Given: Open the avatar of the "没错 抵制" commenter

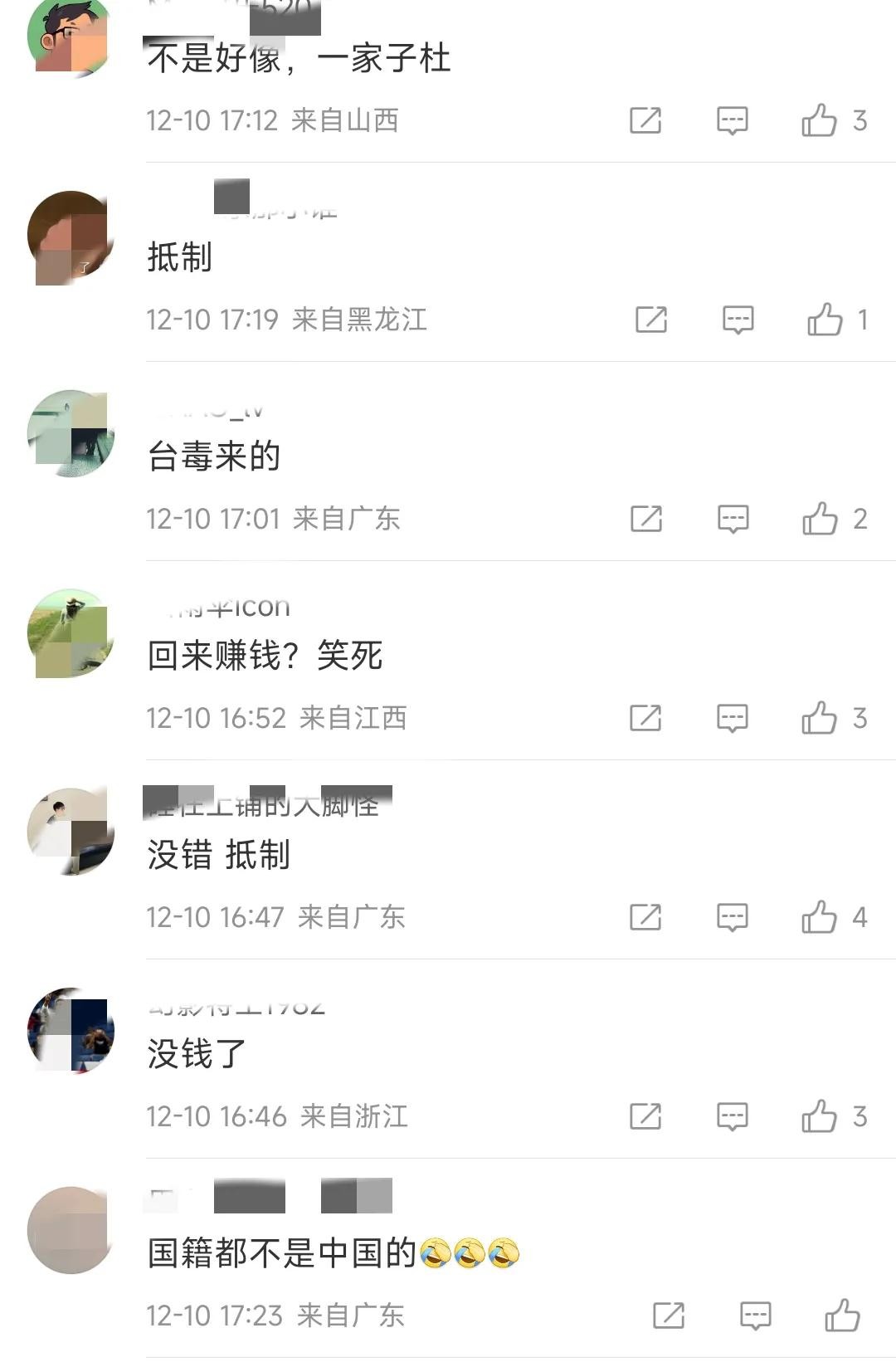Looking at the screenshot, I should (71, 832).
